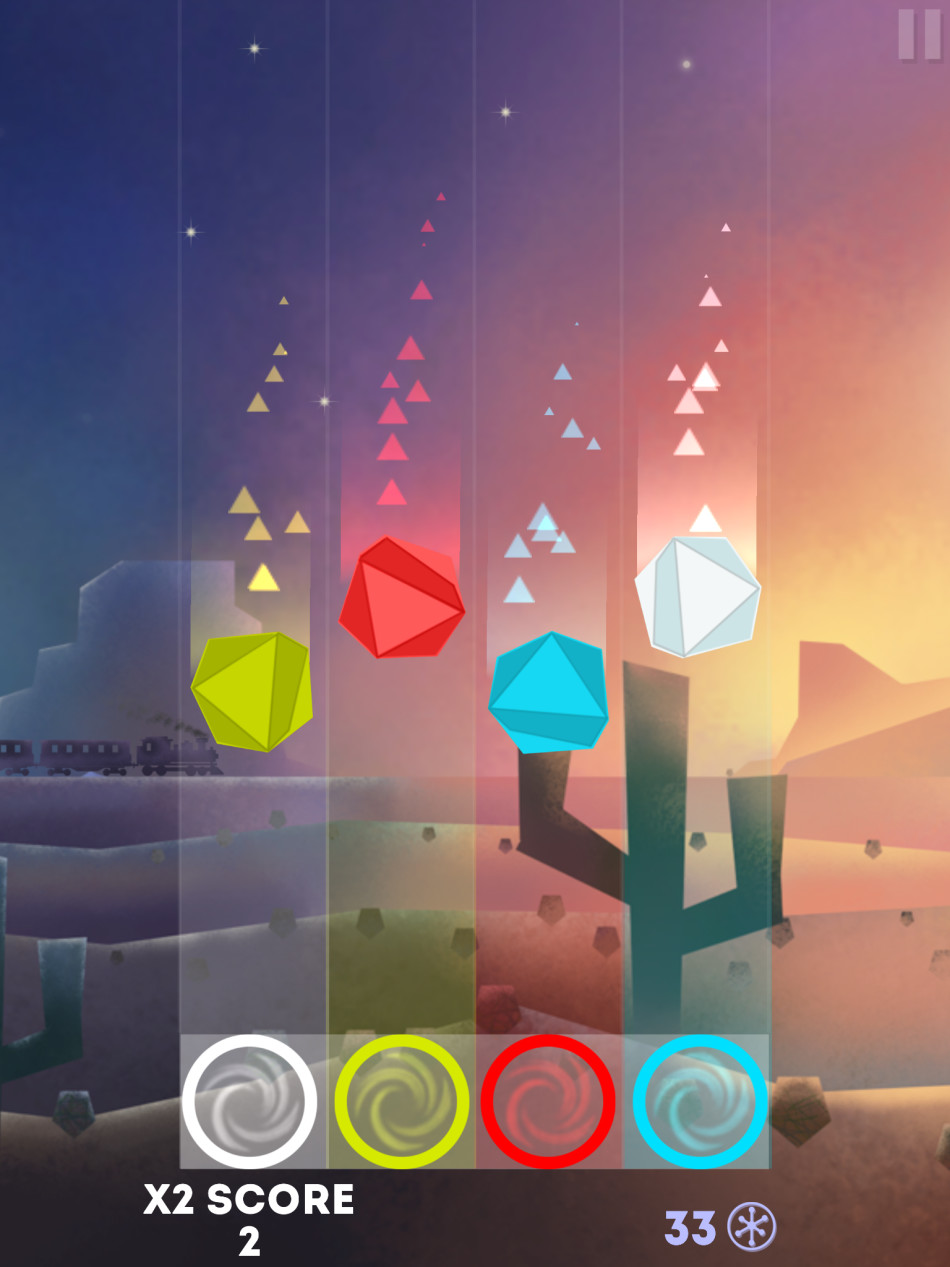Tap the cyan swirl ring
The width and height of the screenshot is (950, 1267).
point(700,1101)
